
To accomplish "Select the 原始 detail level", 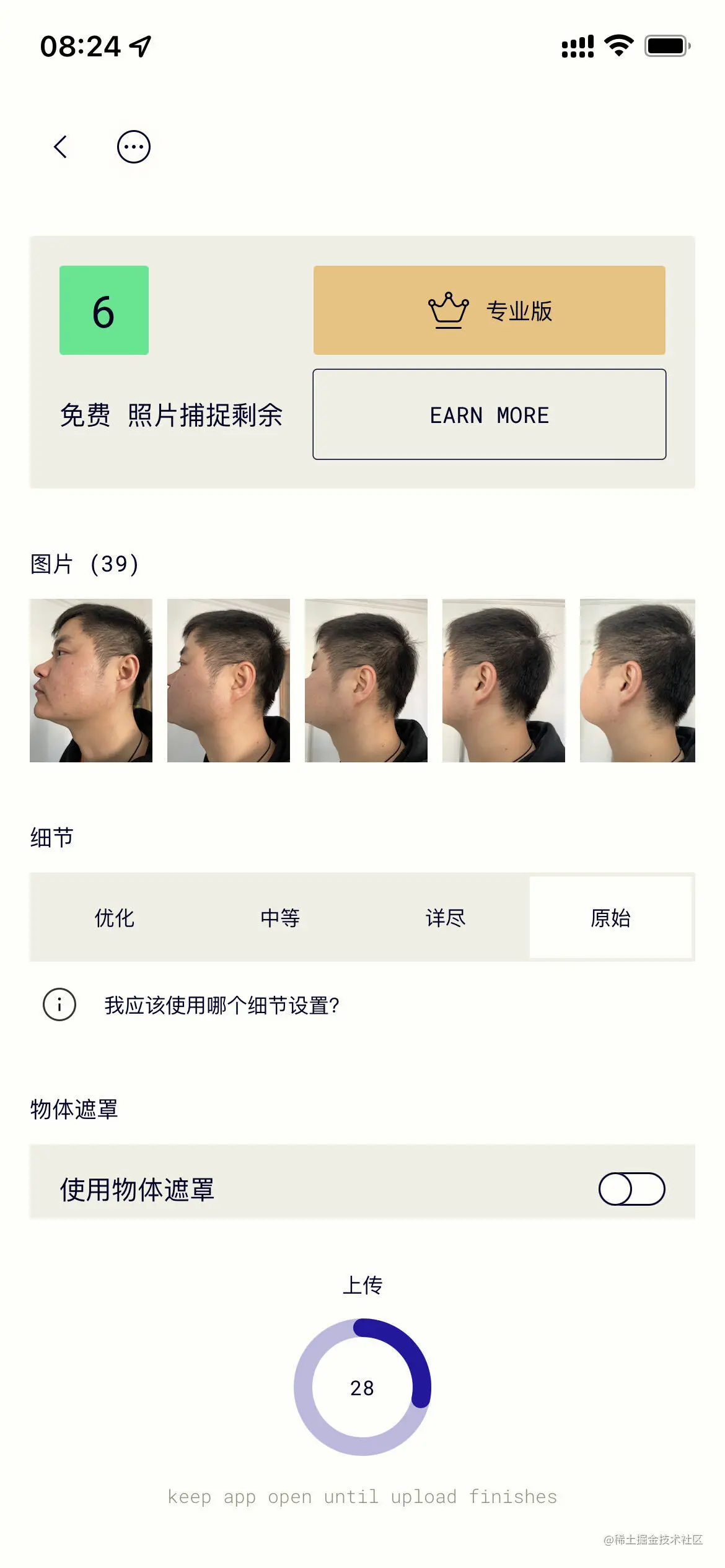I will point(610,917).
